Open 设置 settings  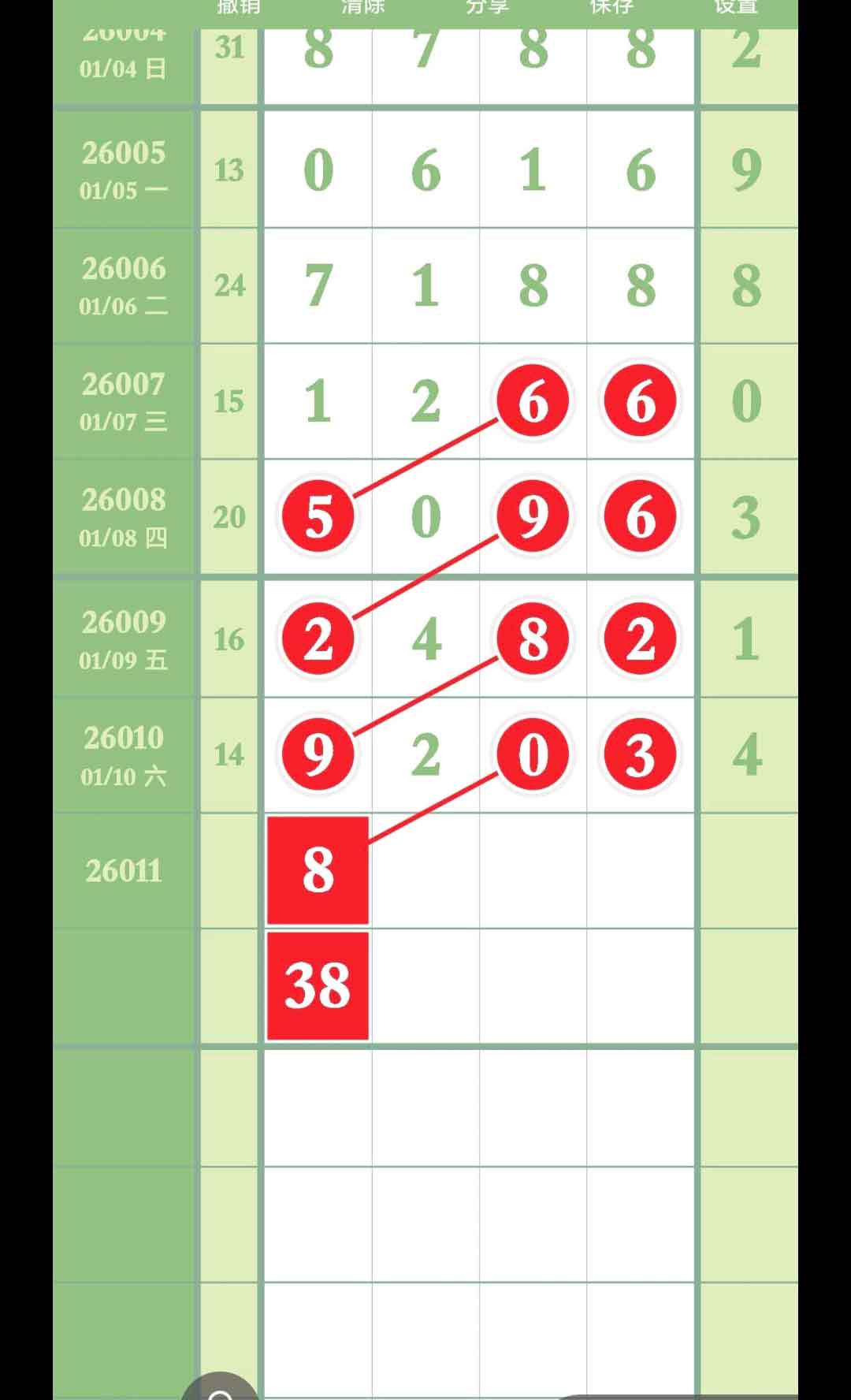point(735,8)
